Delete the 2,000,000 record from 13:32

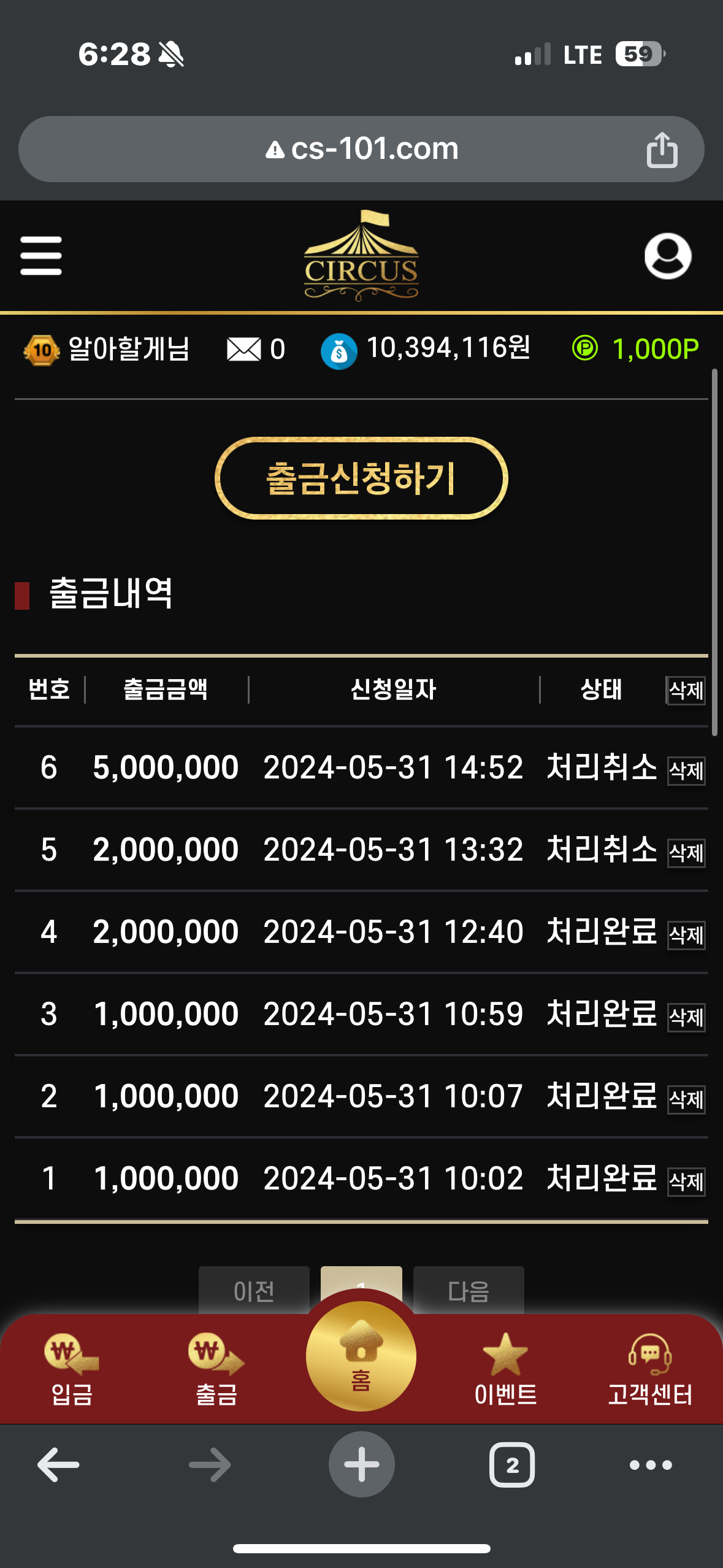click(686, 853)
